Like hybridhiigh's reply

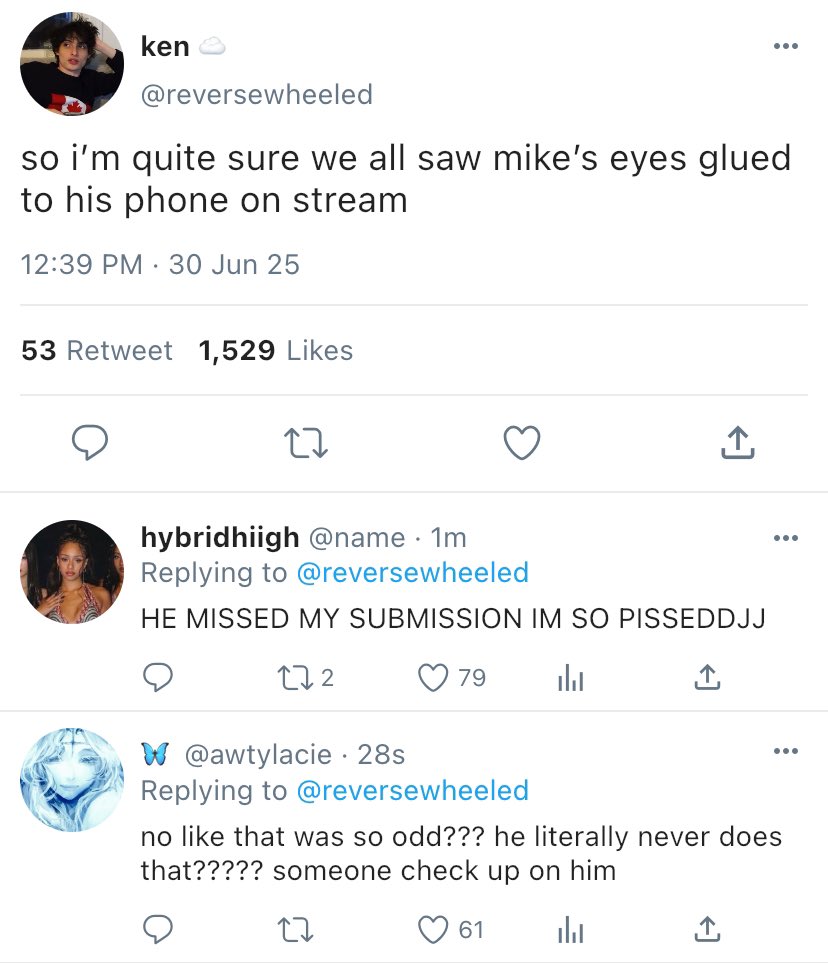[437, 679]
